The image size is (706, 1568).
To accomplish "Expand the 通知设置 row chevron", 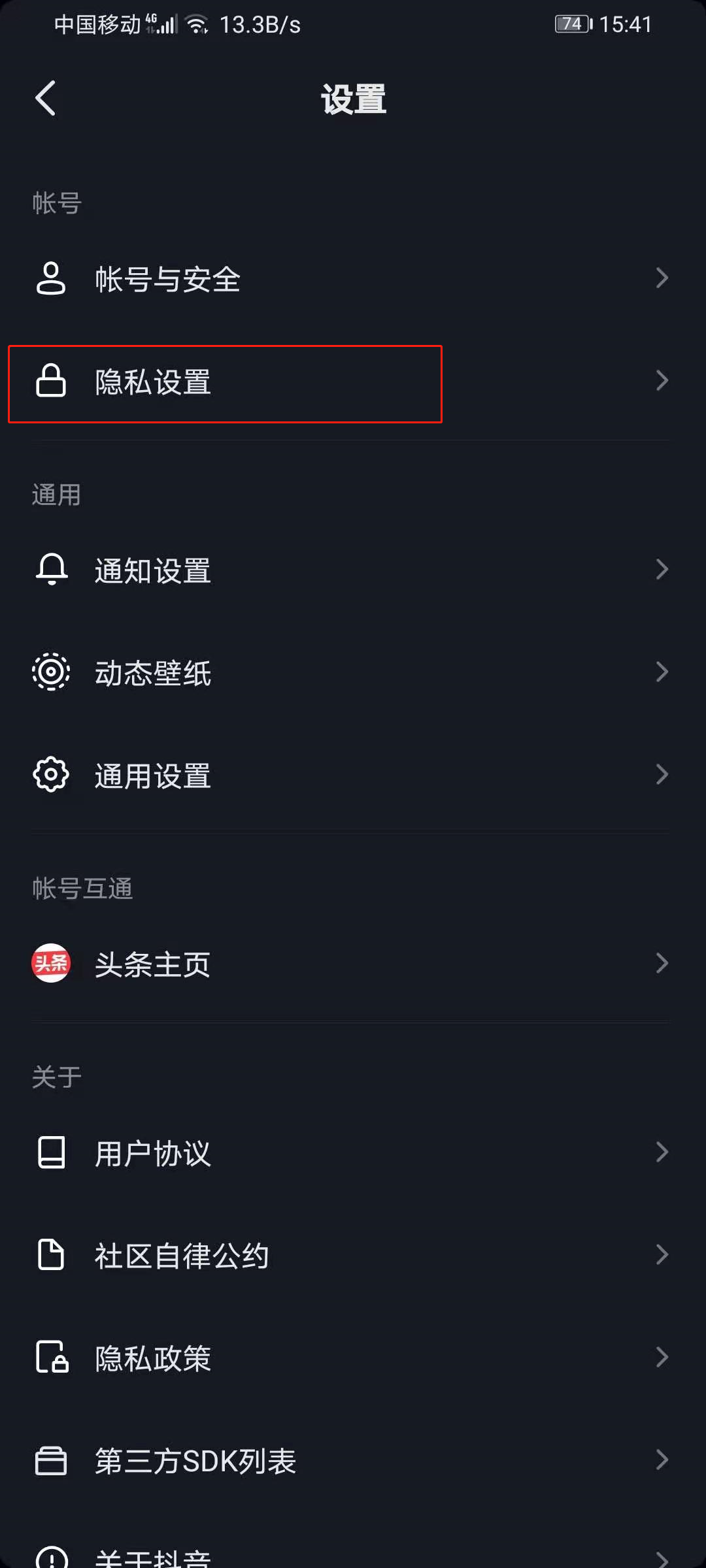I will click(662, 570).
